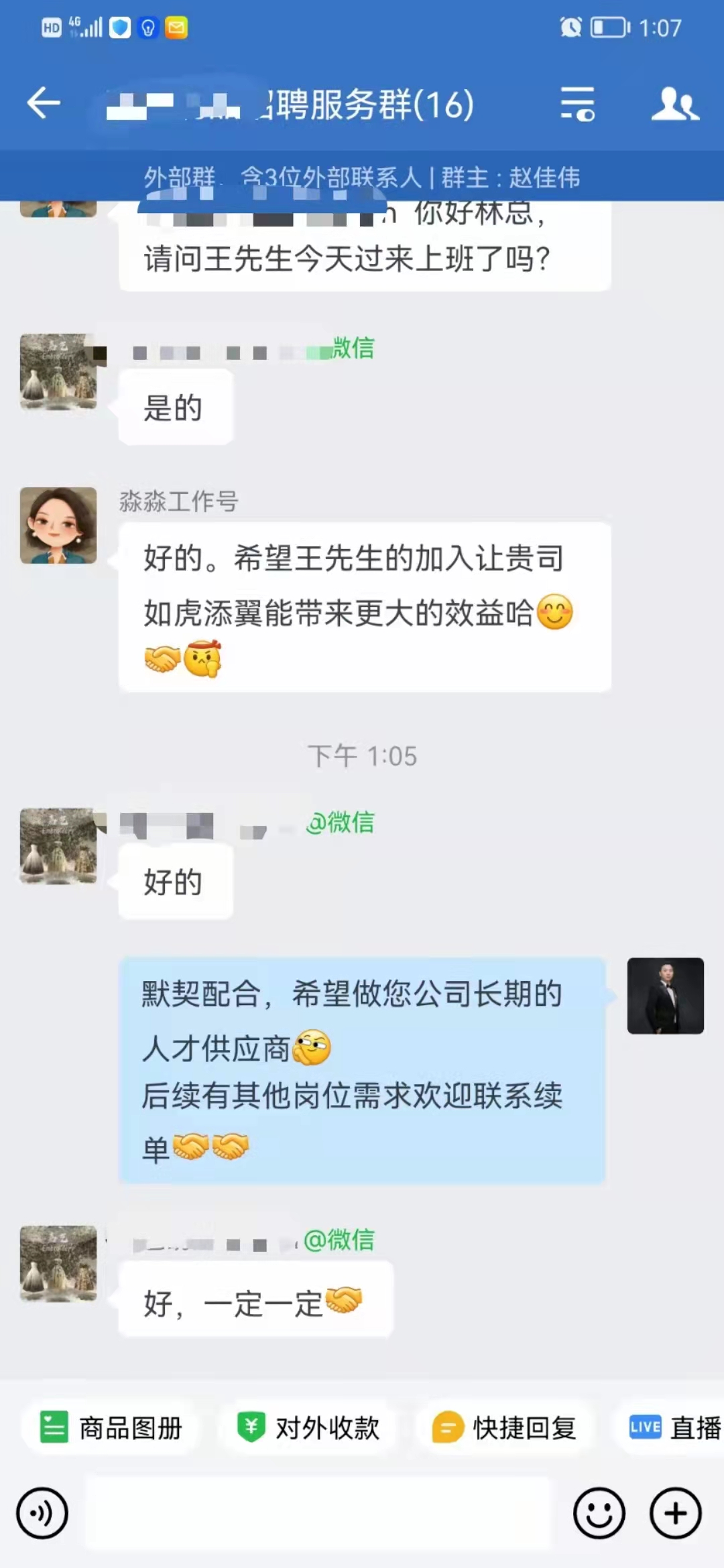Screen dimensions: 724x1568
Task: Open 淼淼工作号 avatar profile
Action: point(58,526)
